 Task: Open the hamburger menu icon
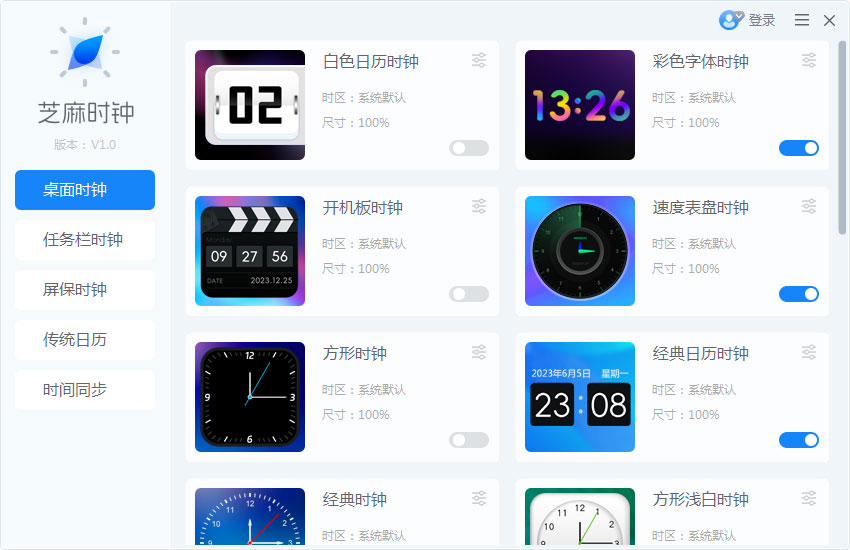point(801,20)
